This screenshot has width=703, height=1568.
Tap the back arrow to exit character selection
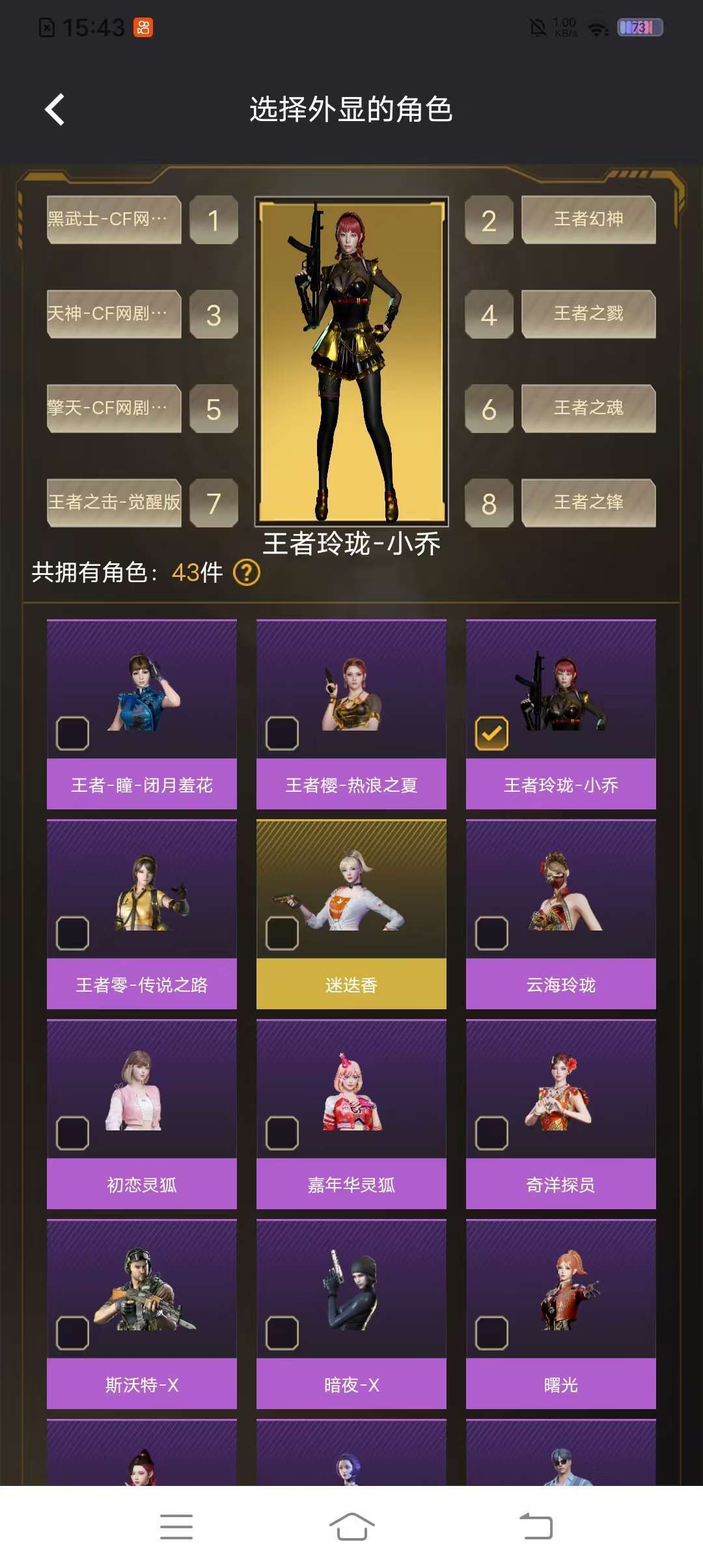(55, 109)
